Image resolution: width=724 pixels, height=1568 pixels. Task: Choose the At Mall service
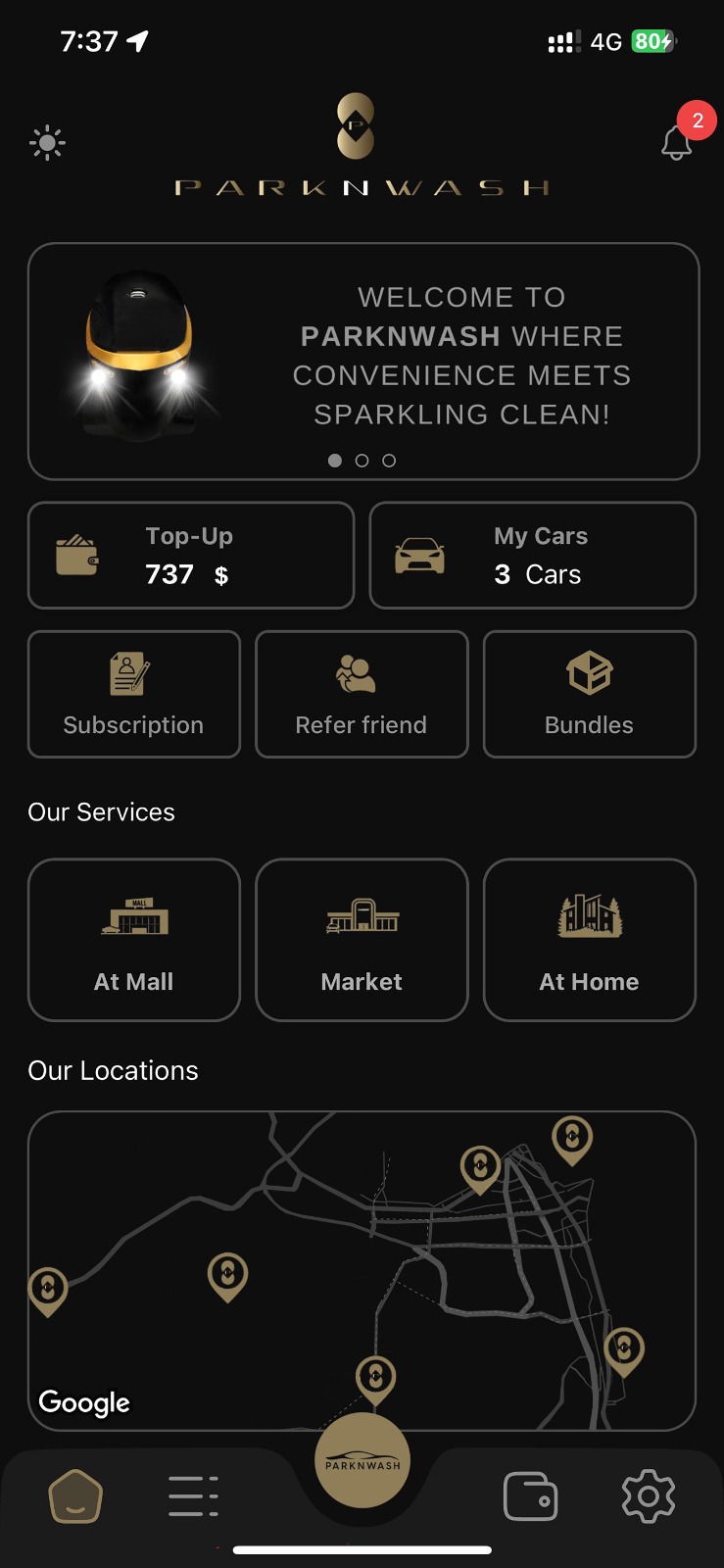click(134, 940)
